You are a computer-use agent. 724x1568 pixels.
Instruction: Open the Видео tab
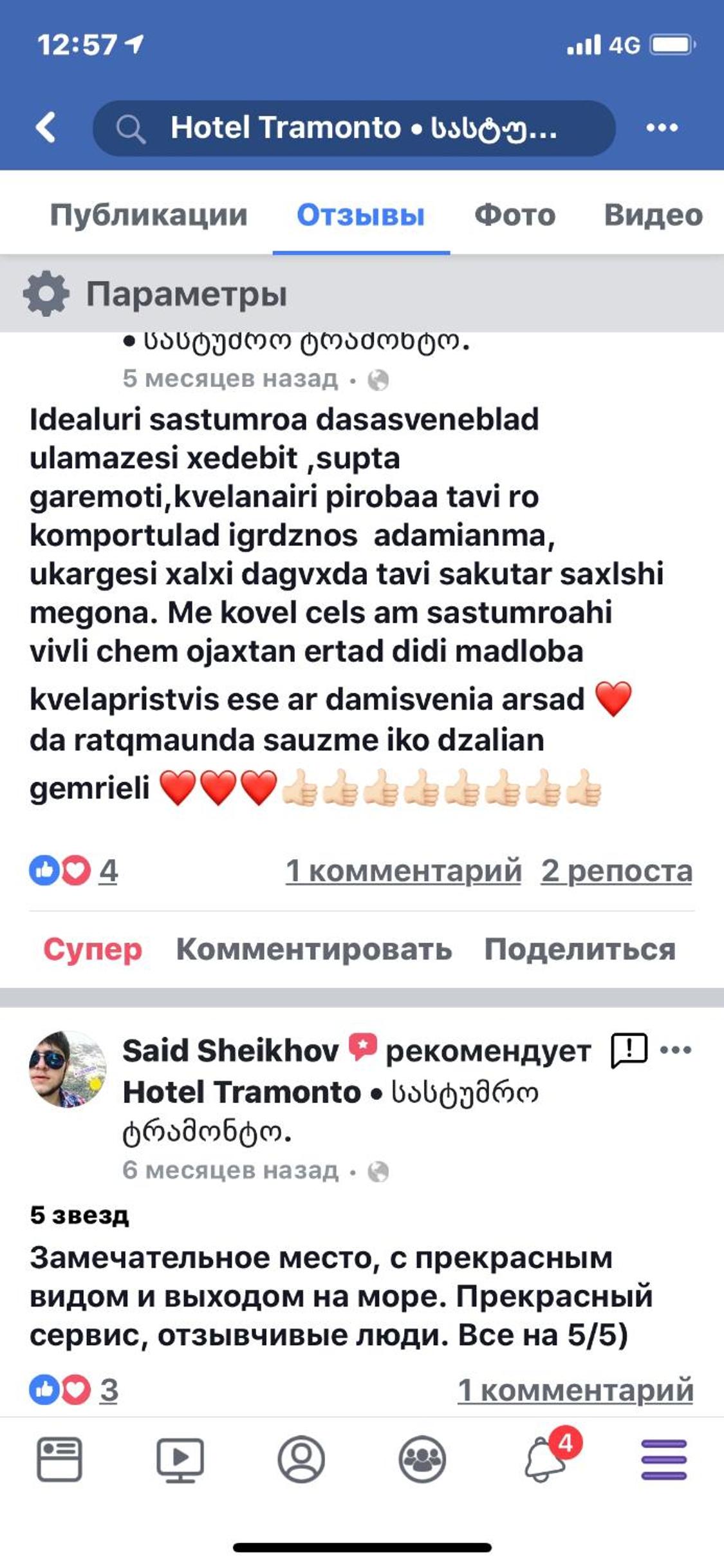pos(653,215)
